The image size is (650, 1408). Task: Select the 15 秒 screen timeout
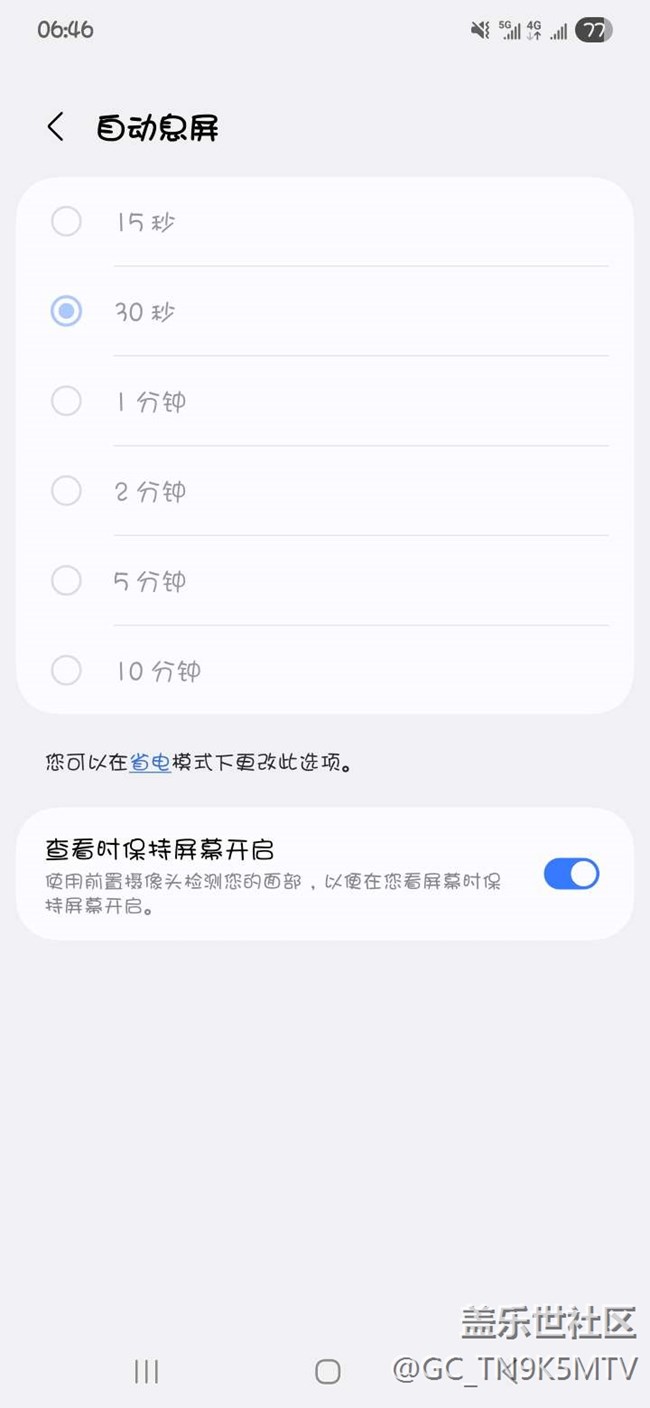click(66, 222)
